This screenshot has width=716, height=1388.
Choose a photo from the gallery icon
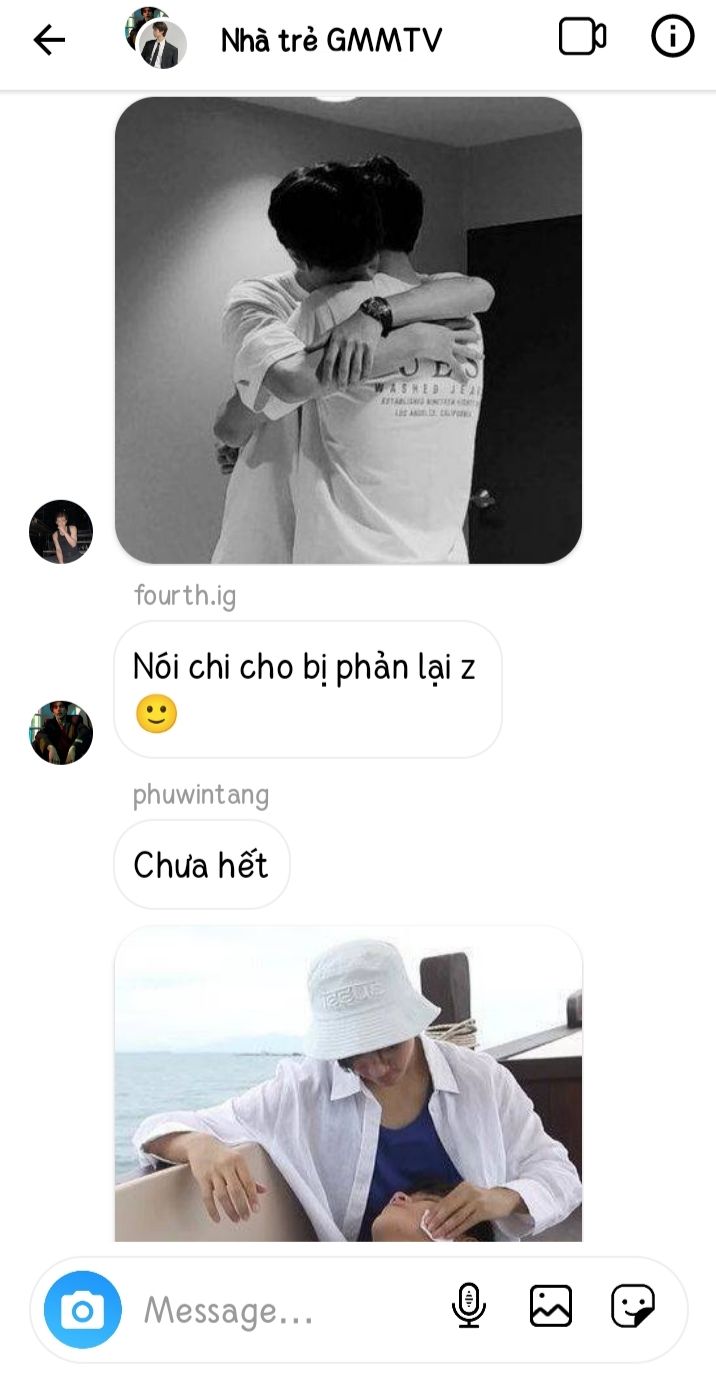pos(551,1306)
